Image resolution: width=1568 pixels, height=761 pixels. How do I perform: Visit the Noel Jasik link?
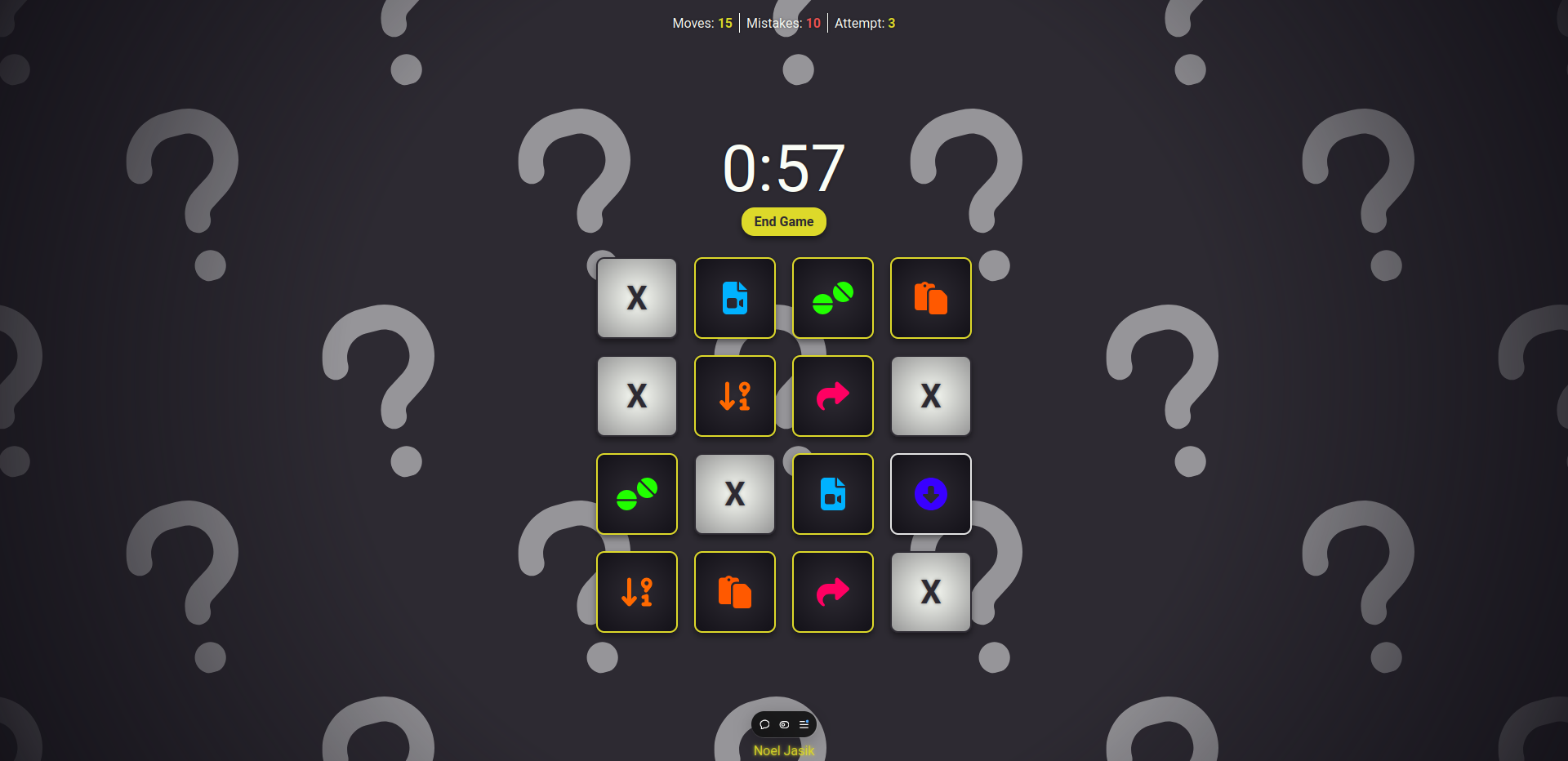click(783, 750)
